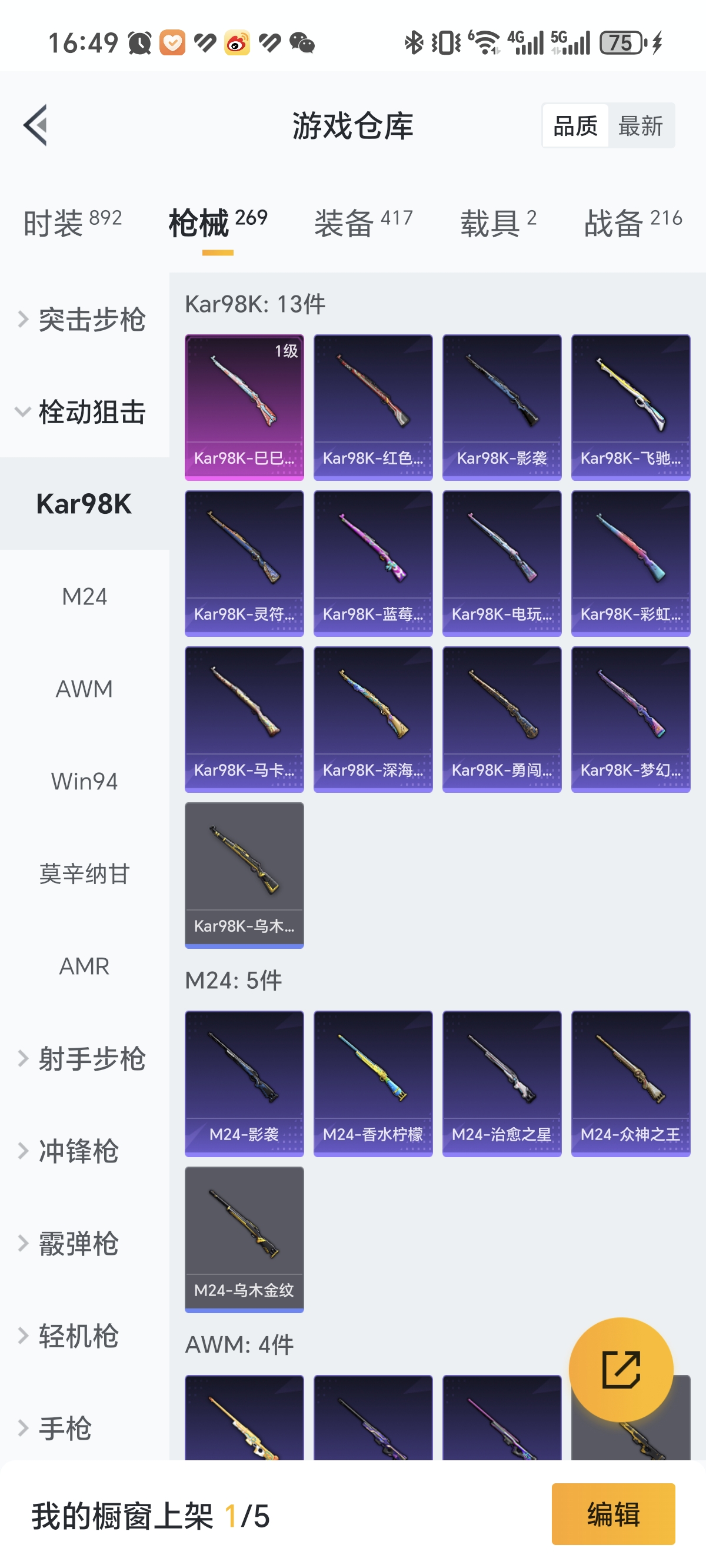The width and height of the screenshot is (706, 1568).
Task: Select M24 in the sidebar
Action: tap(84, 596)
